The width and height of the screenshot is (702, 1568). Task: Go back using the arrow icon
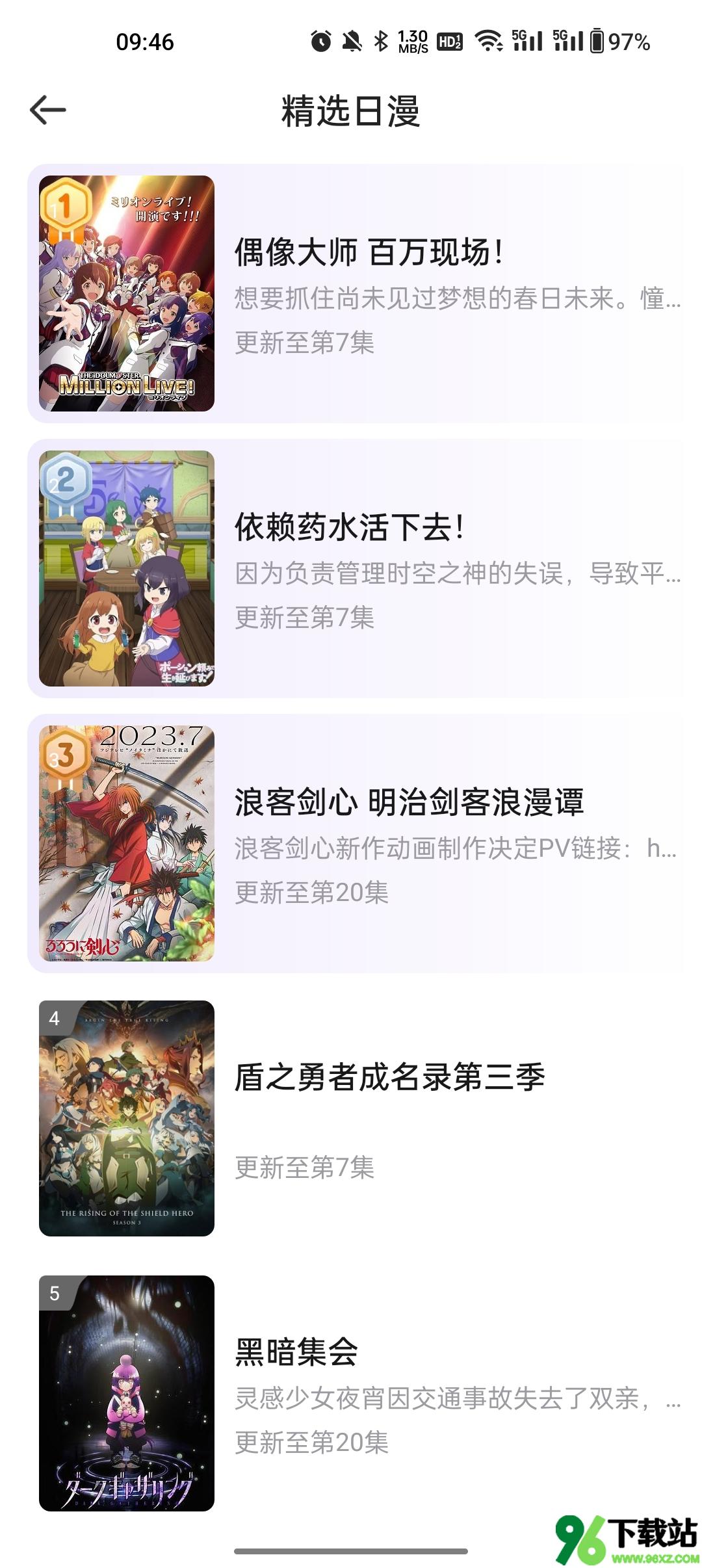coord(48,110)
